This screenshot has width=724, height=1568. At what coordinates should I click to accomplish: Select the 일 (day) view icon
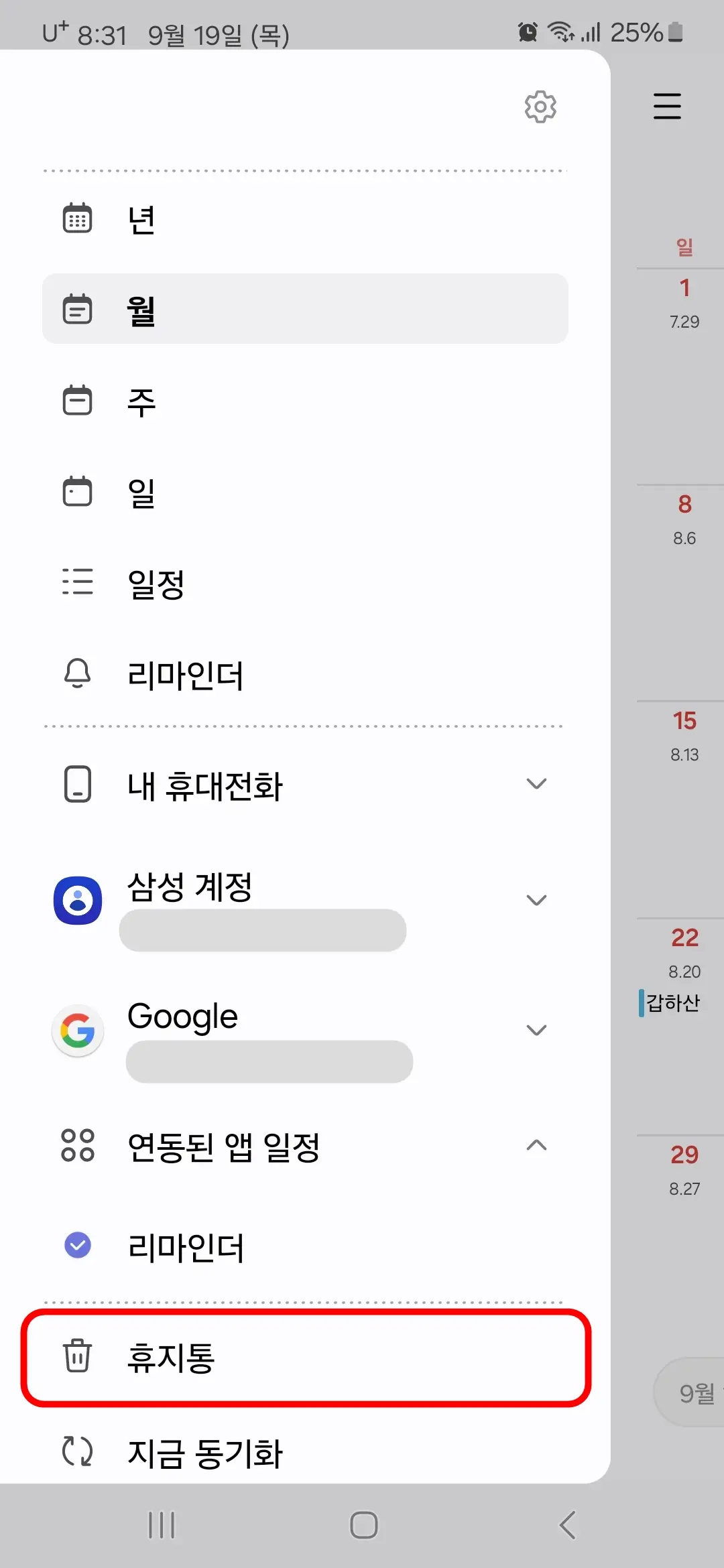point(78,492)
